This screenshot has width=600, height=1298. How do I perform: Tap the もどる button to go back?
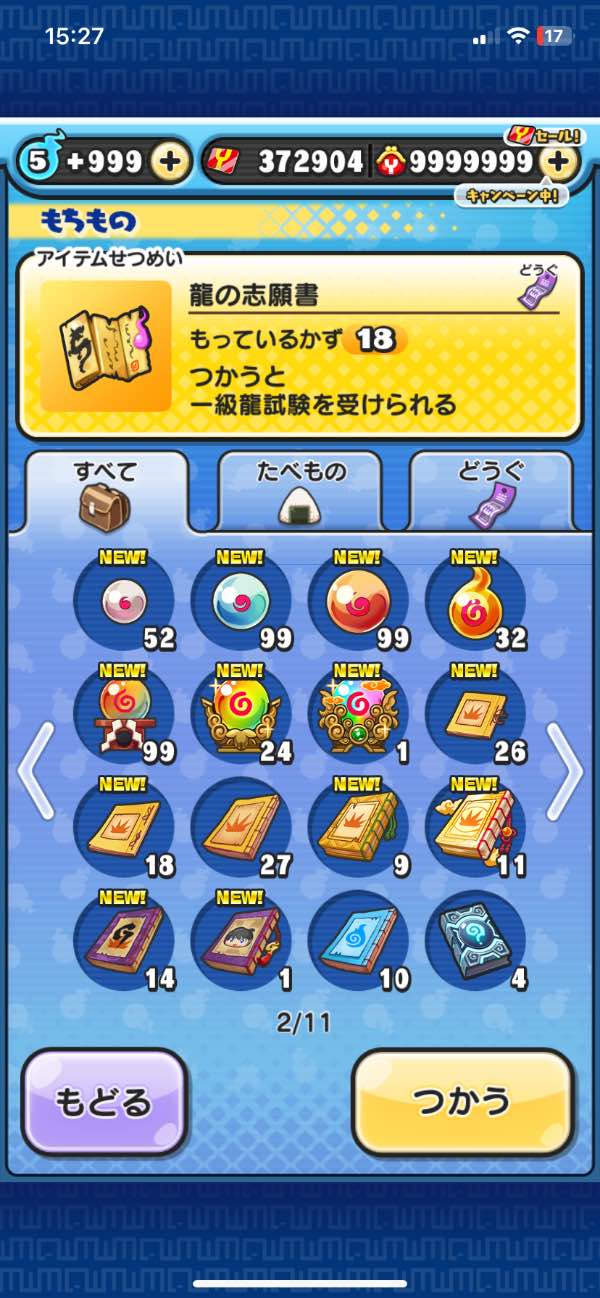[105, 1101]
